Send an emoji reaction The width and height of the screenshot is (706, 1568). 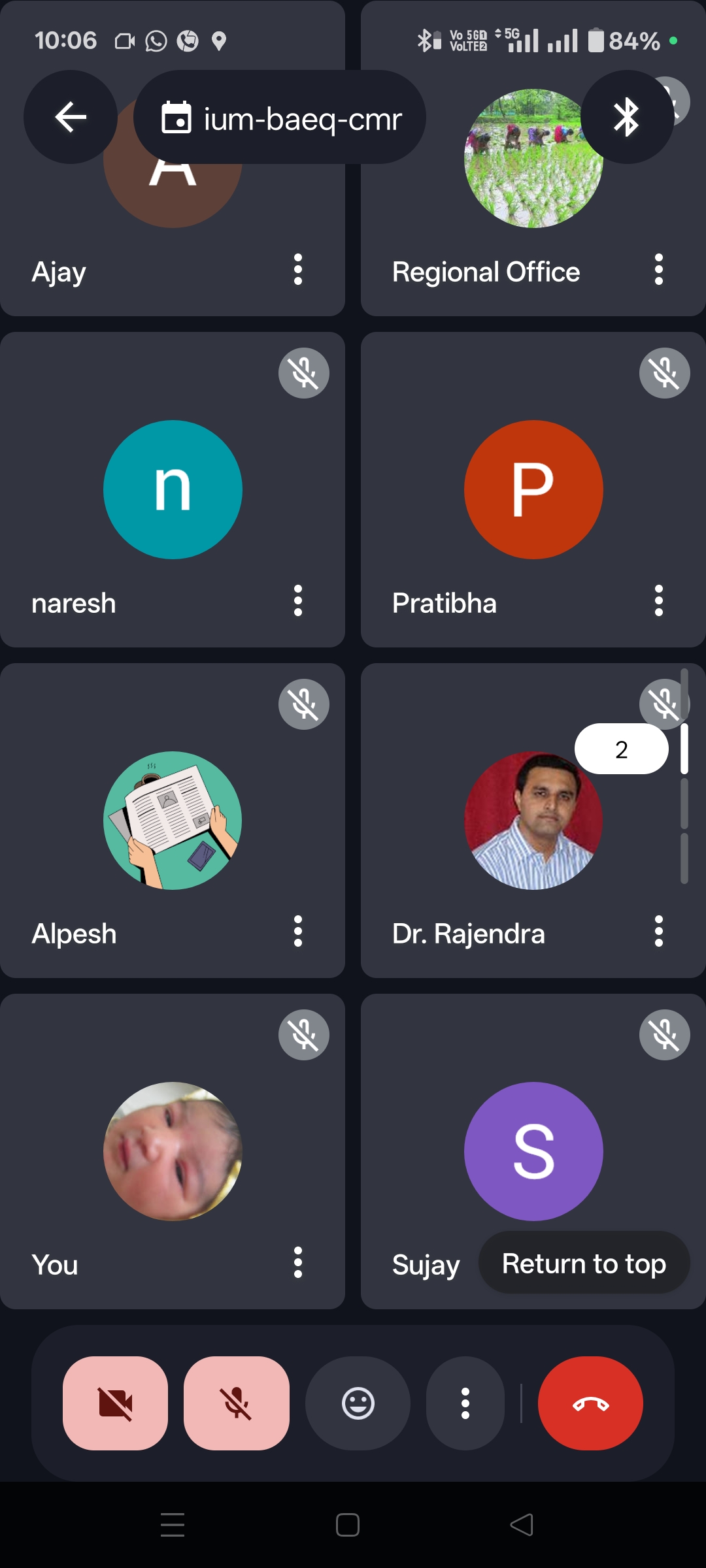click(358, 1403)
